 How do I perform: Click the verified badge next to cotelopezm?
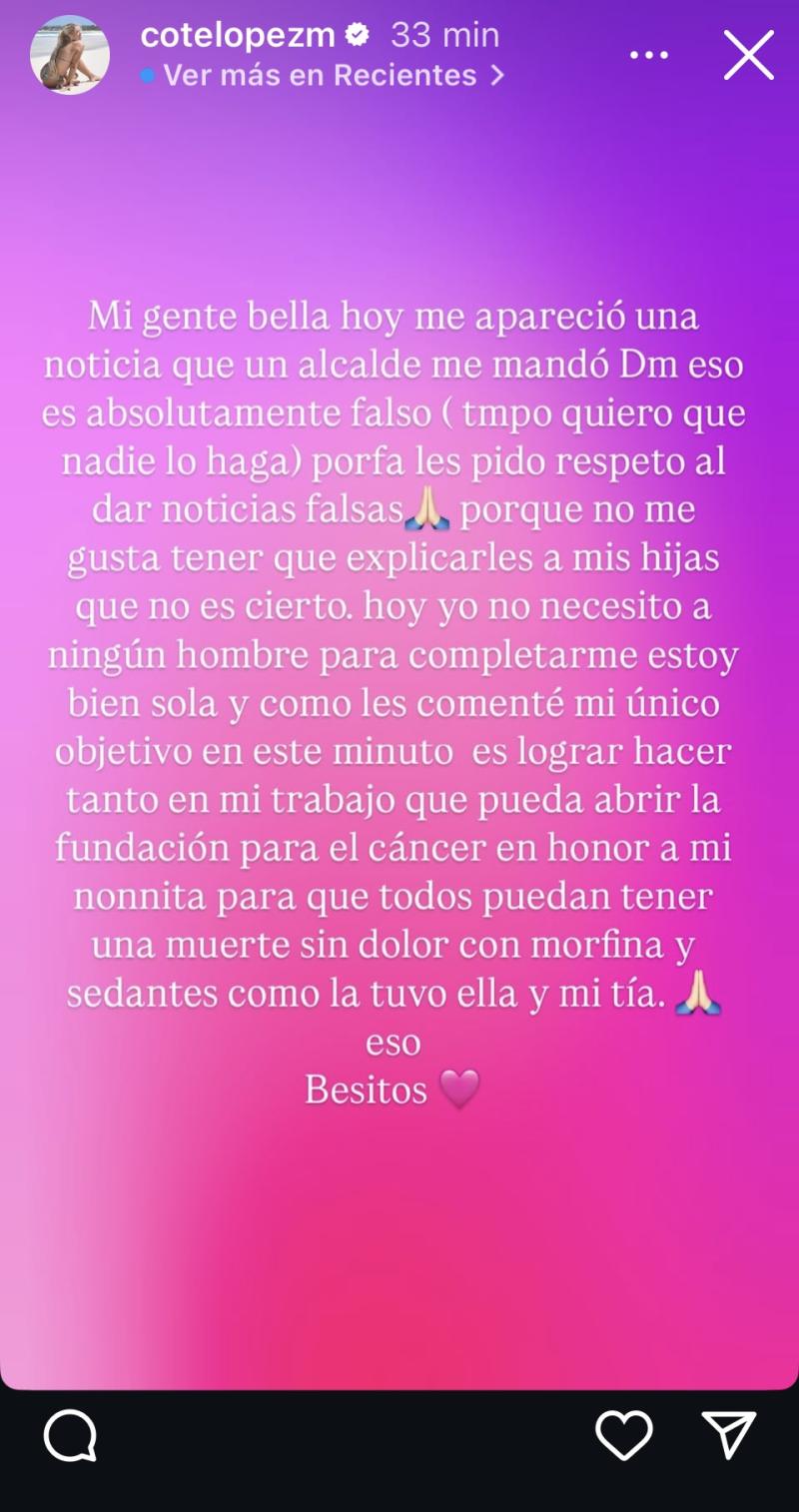tap(357, 33)
